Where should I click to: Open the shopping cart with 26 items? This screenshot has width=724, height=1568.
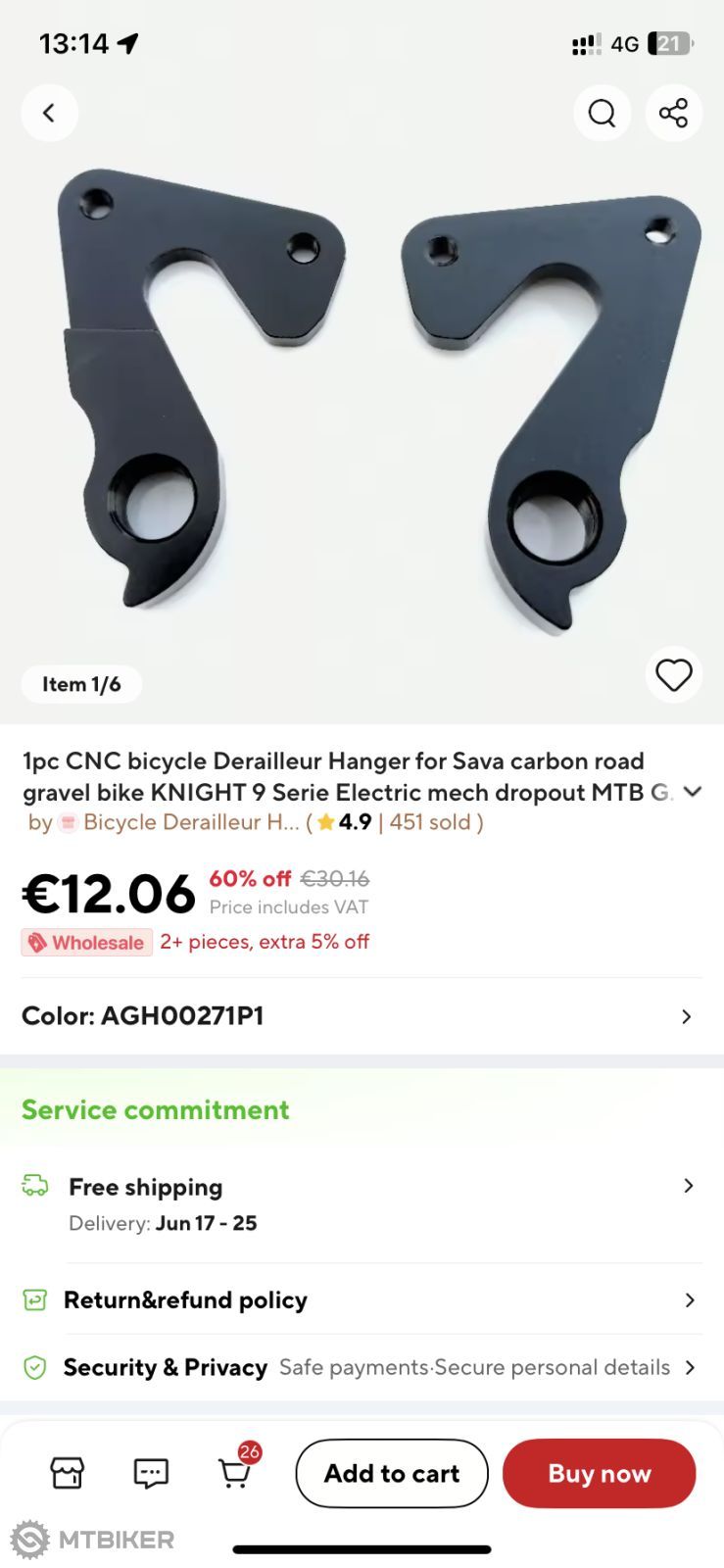(234, 1472)
